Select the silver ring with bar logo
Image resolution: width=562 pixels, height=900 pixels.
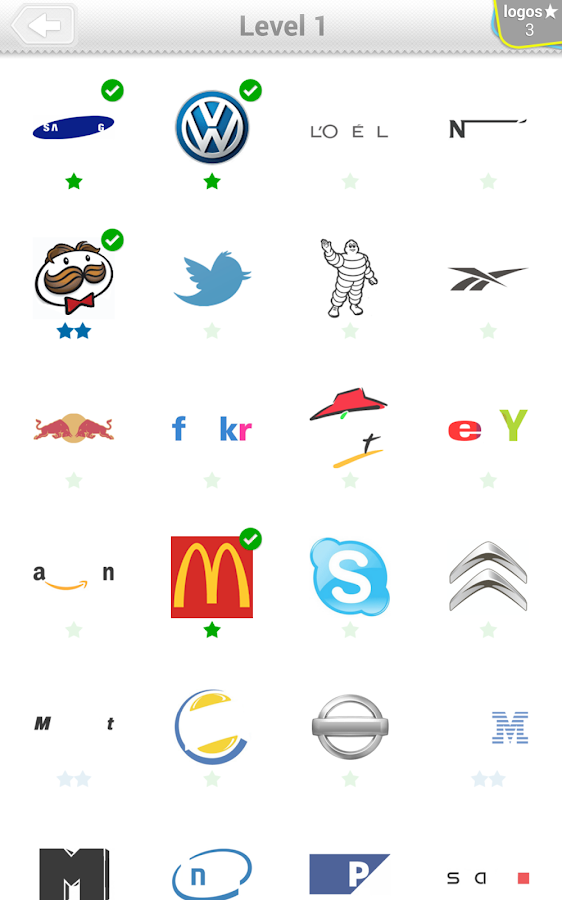point(350,727)
